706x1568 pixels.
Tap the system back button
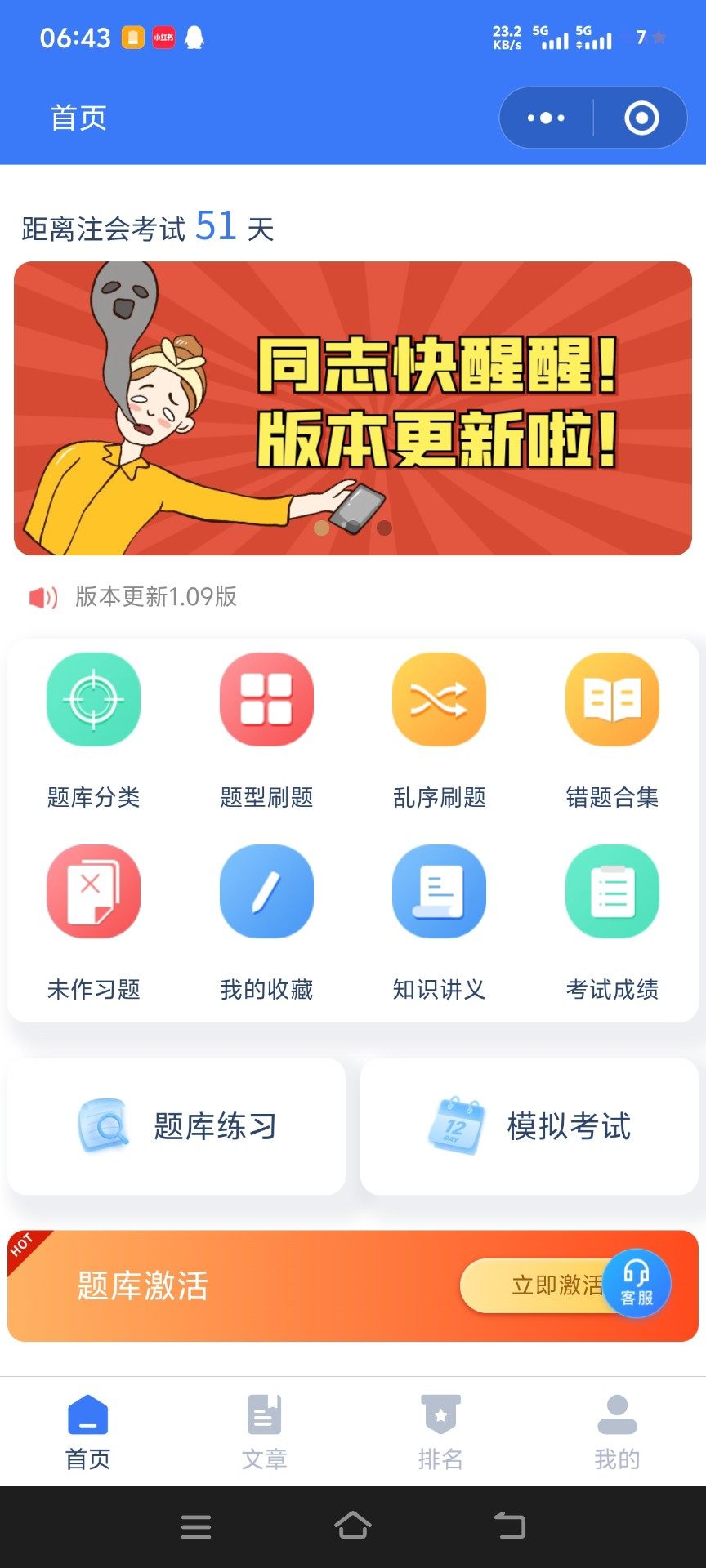pyautogui.click(x=510, y=1526)
